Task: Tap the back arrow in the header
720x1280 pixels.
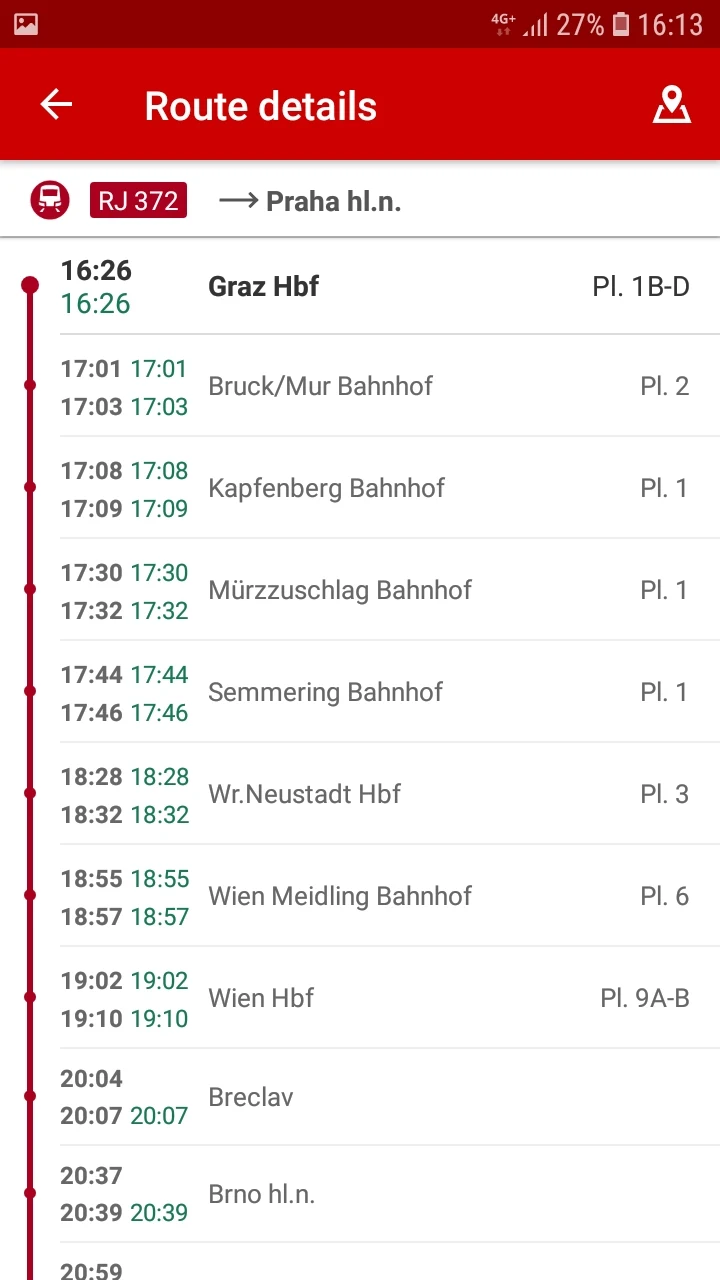Action: (55, 104)
